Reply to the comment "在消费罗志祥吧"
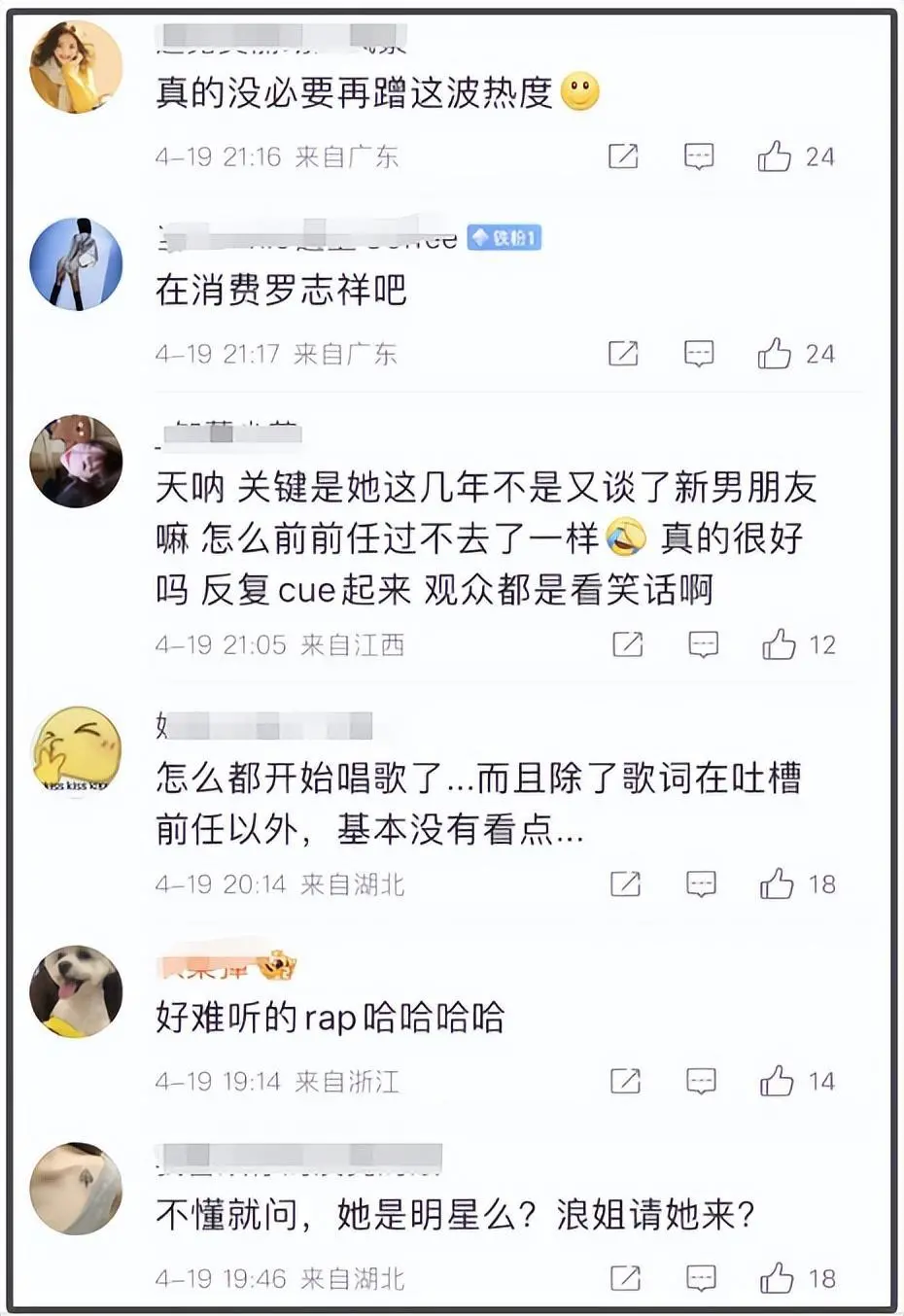Screen dimensions: 904x1316 pyautogui.click(x=699, y=354)
